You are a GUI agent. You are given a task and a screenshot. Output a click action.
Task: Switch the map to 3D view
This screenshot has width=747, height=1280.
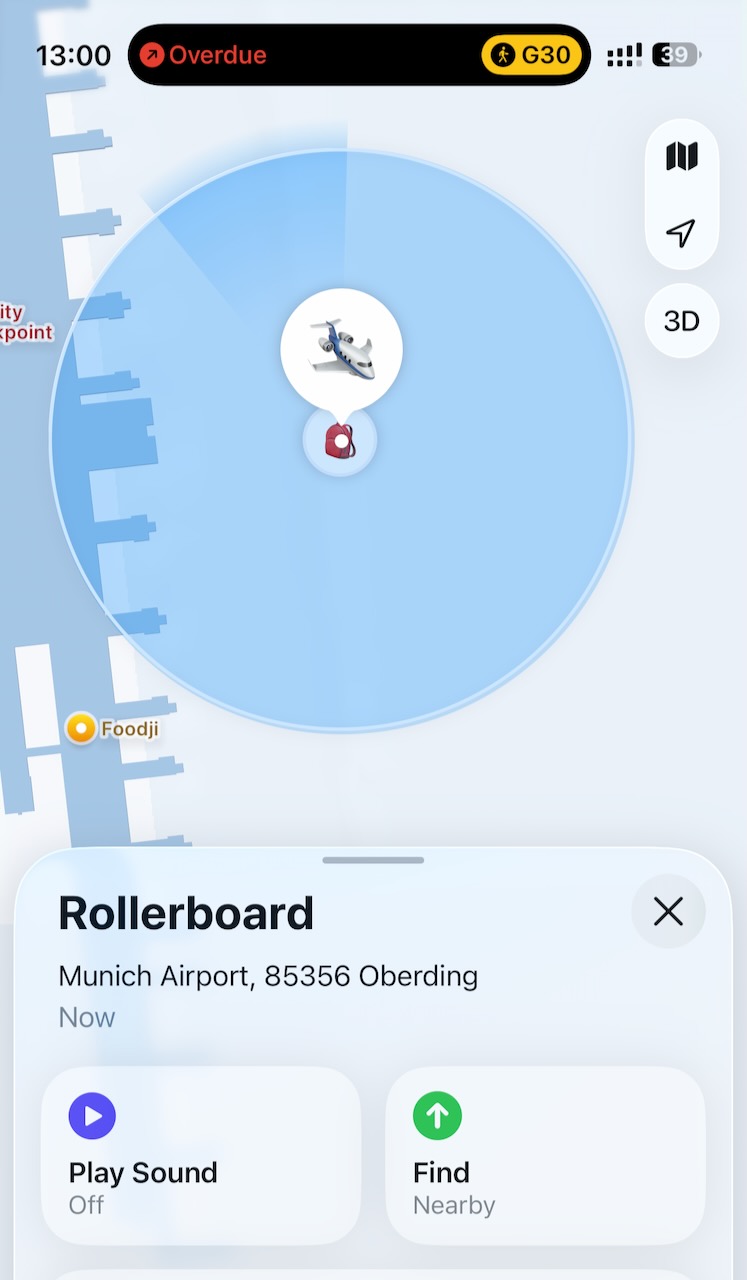point(681,321)
